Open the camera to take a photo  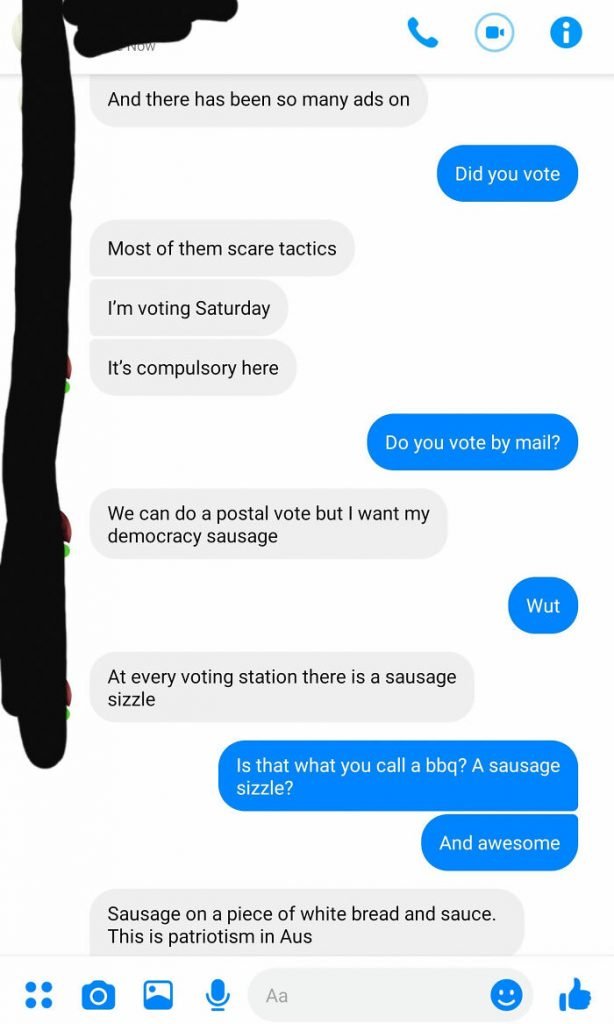[x=98, y=994]
